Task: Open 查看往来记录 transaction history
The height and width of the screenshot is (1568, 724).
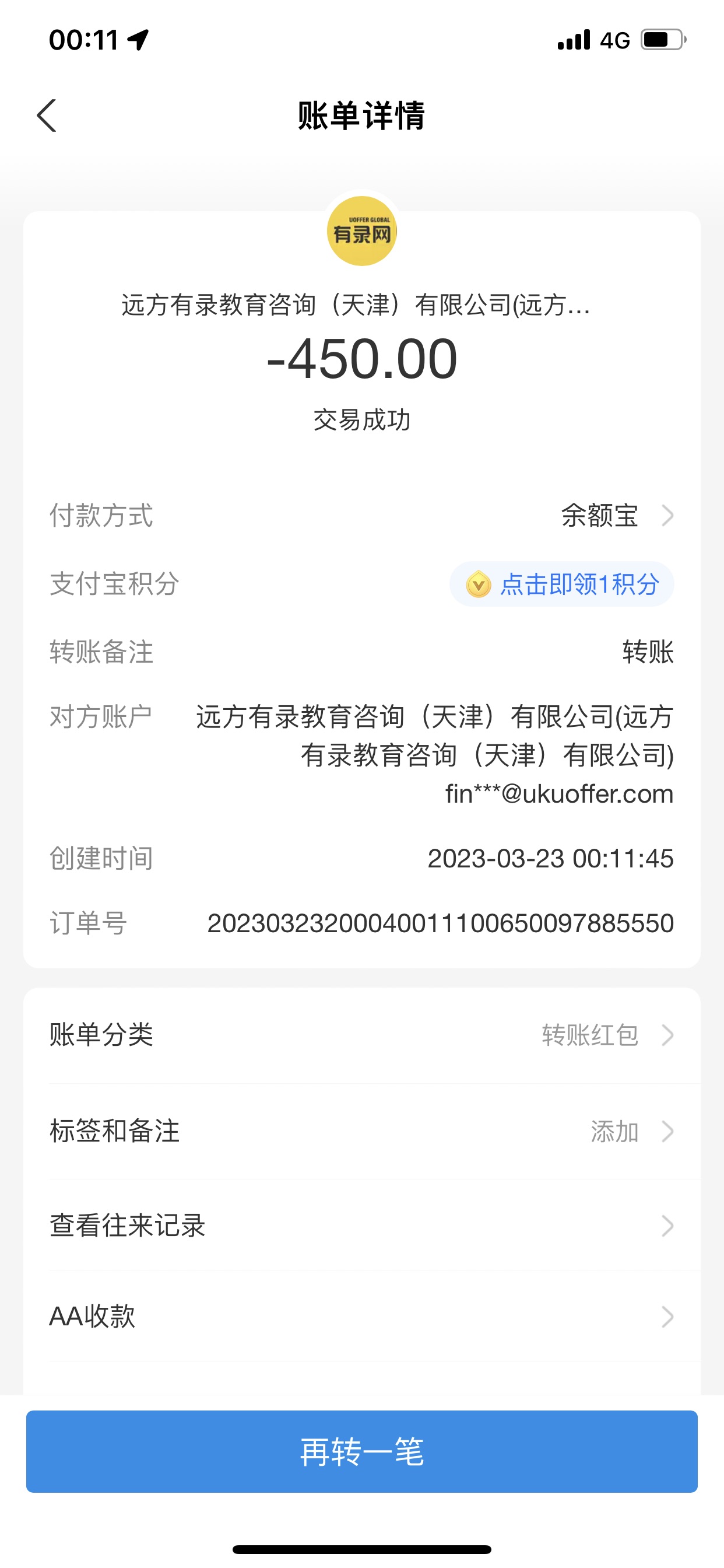Action: [361, 1226]
